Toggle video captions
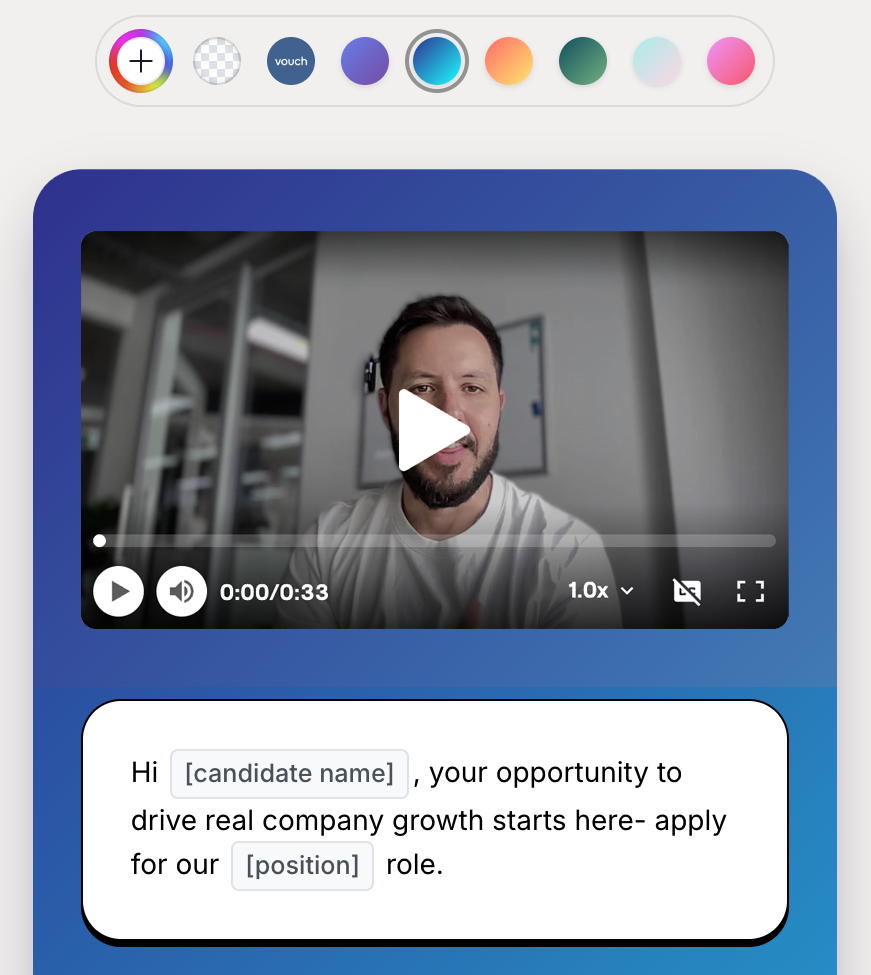The height and width of the screenshot is (975, 871). [x=687, y=591]
